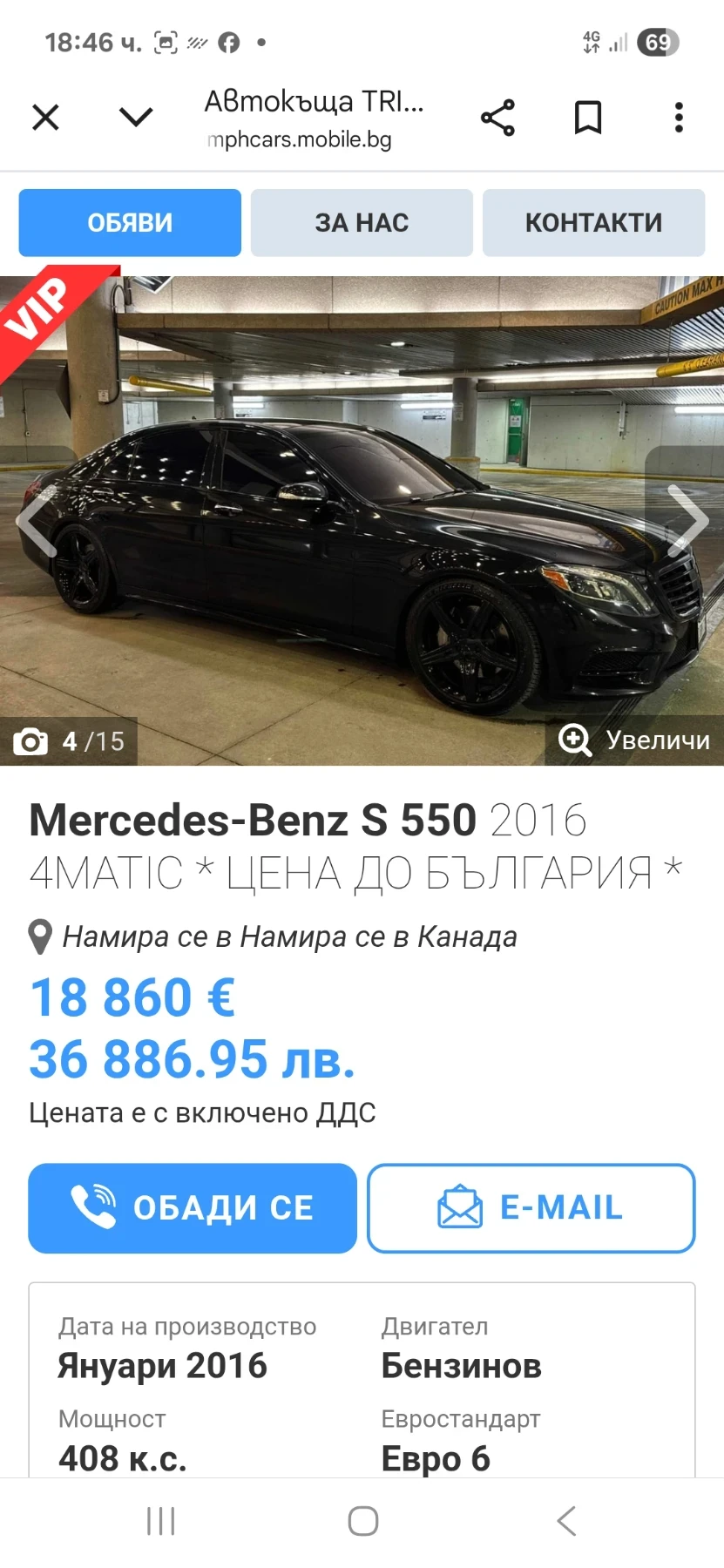Viewport: 724px width, 1568px height.
Task: Expand the browser tab dropdown chevron
Action: tap(136, 118)
